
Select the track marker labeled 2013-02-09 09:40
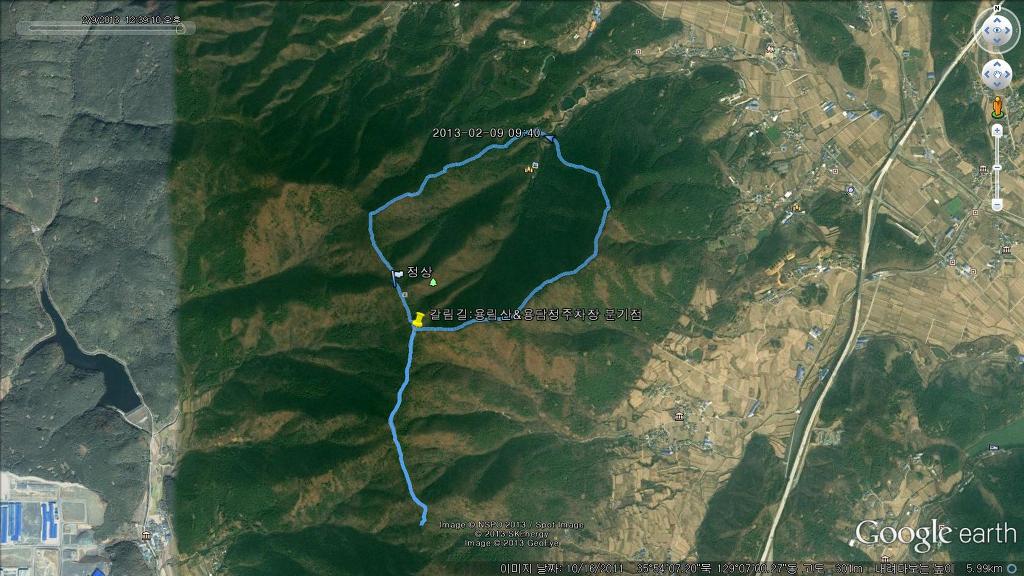pyautogui.click(x=549, y=139)
